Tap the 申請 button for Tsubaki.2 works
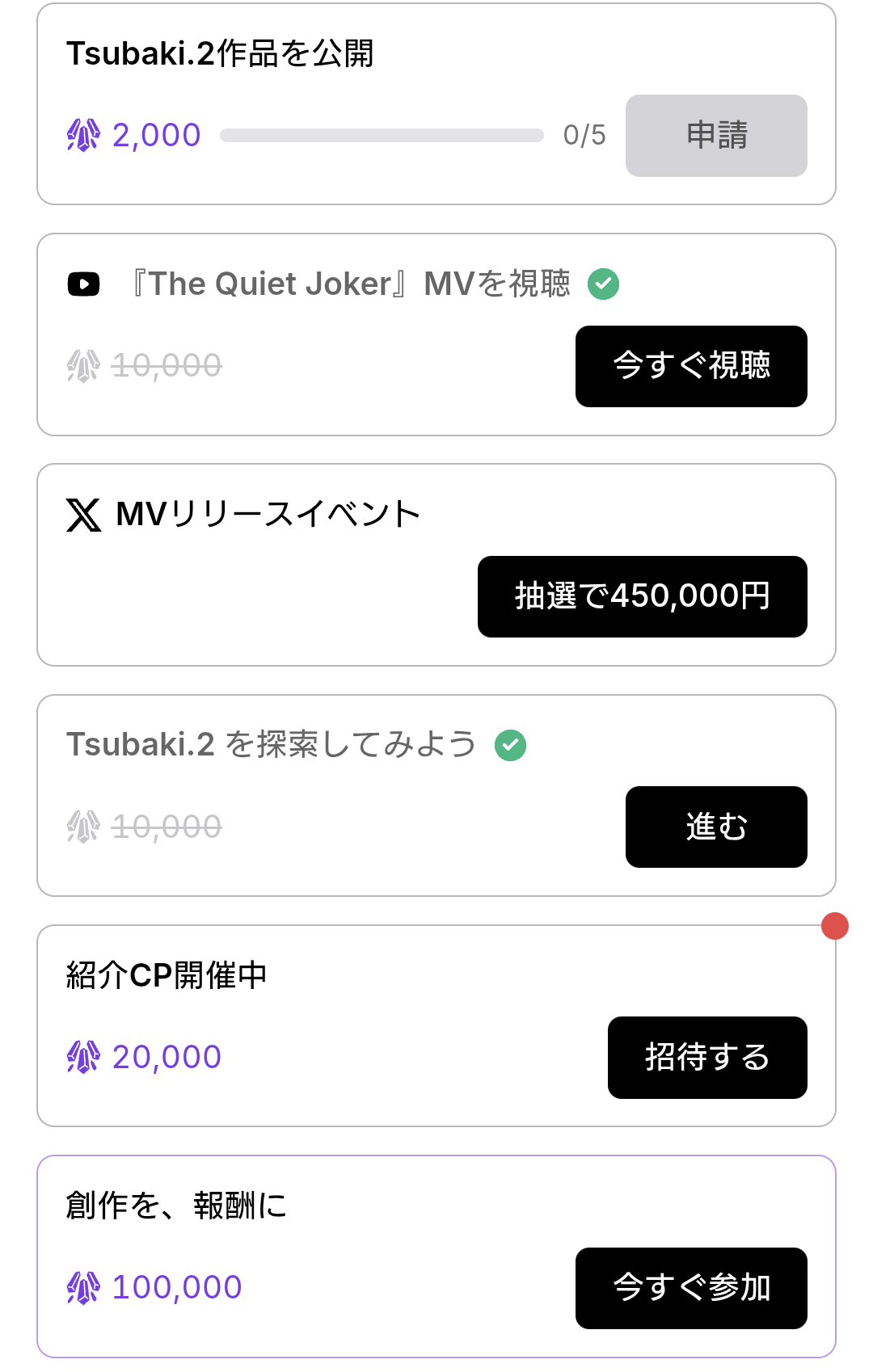 (x=716, y=136)
